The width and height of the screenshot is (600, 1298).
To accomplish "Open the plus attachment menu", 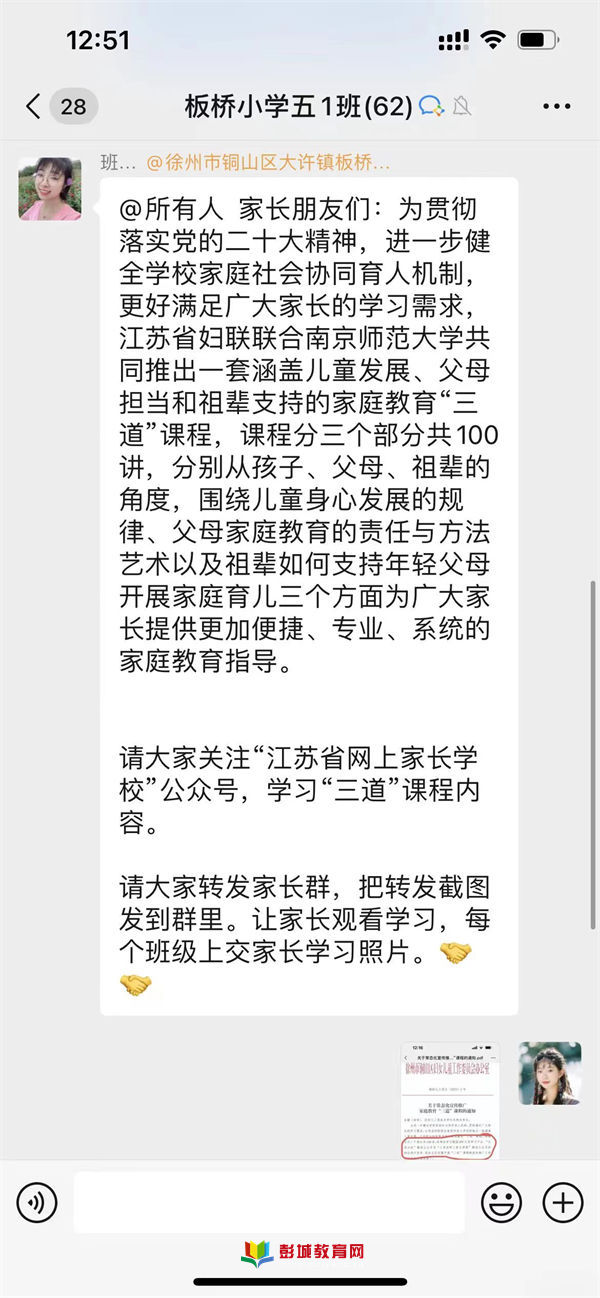I will (563, 1201).
